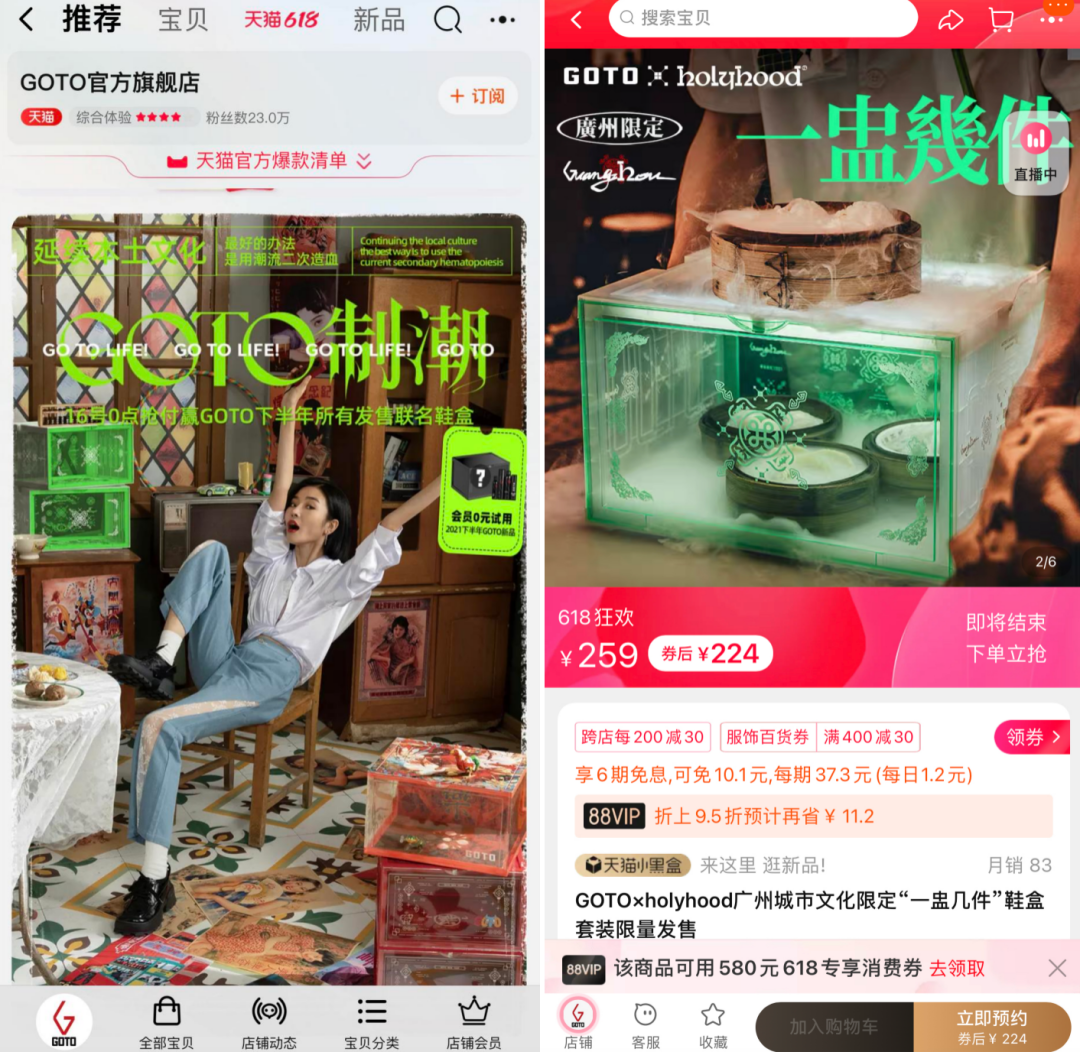View 店铺动态 store updates
Screen dimensions: 1080x1052
tap(268, 1022)
